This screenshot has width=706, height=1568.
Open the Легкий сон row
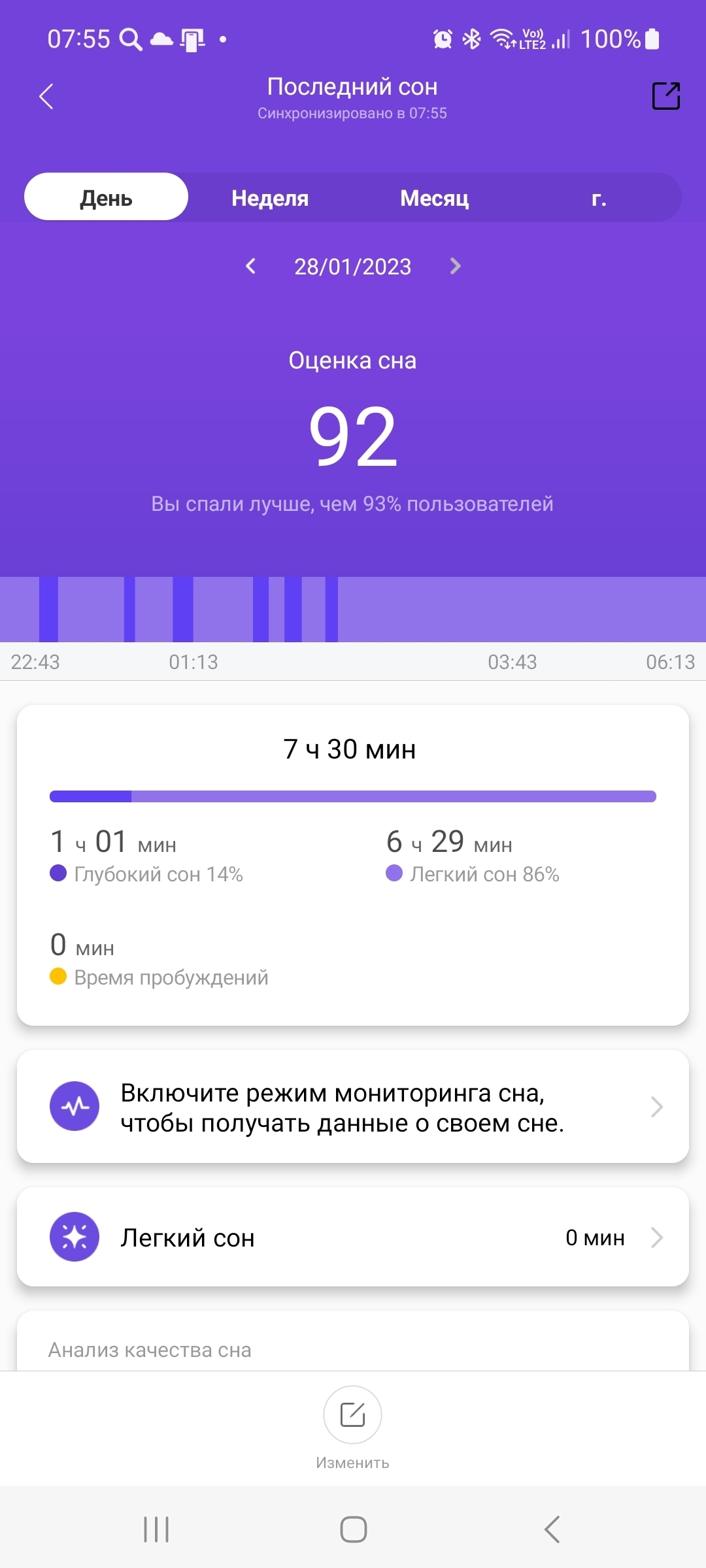[x=353, y=1237]
